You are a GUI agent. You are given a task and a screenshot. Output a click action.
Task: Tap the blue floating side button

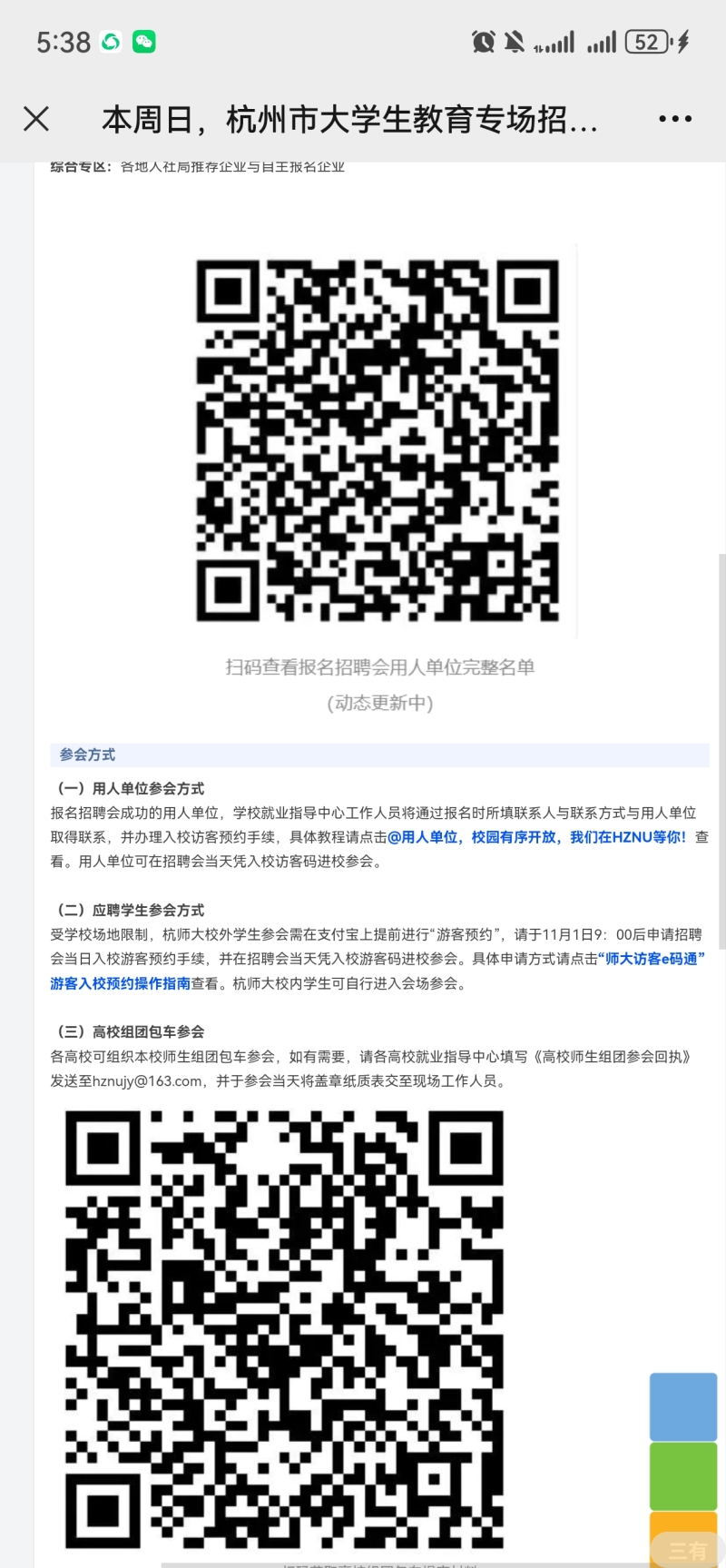[682, 1406]
